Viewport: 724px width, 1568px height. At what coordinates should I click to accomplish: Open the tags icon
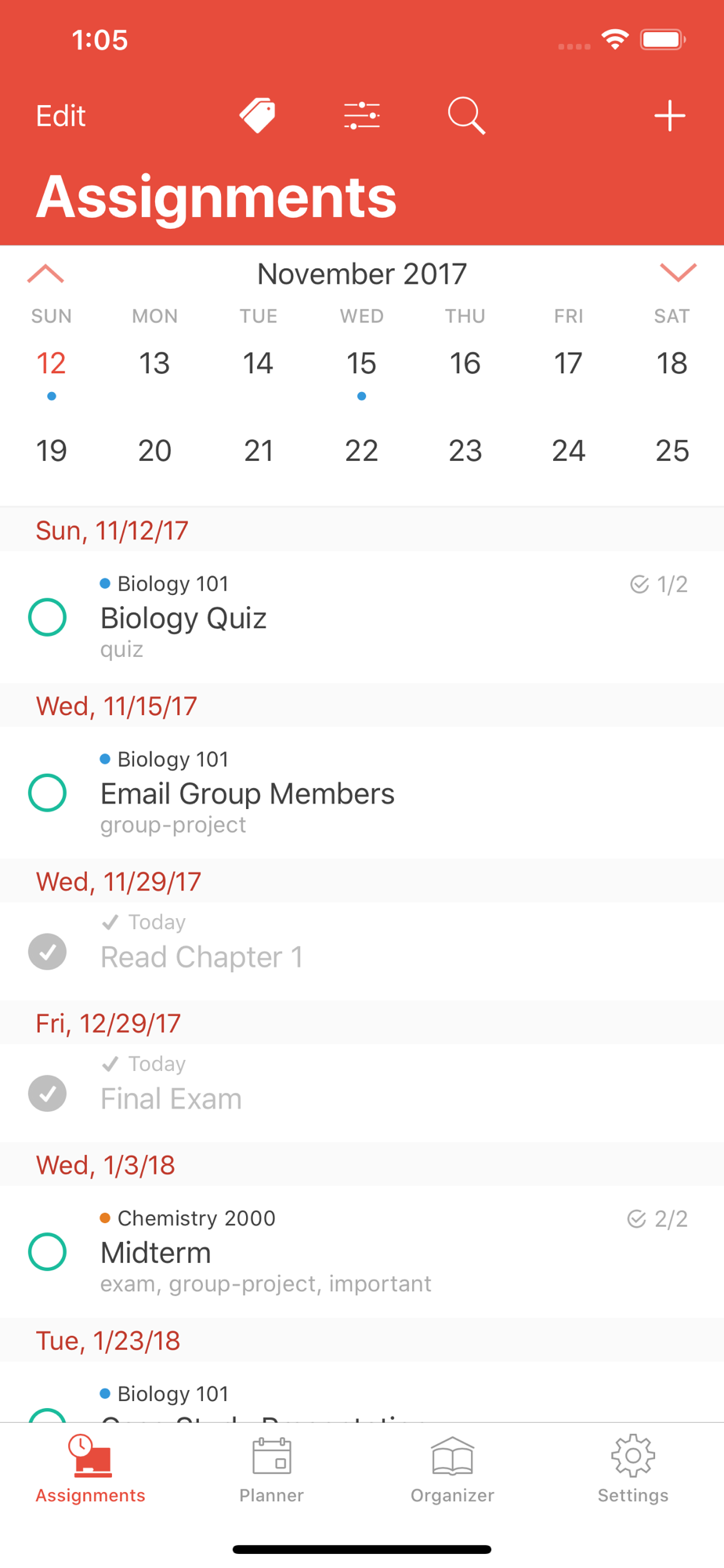(x=258, y=116)
